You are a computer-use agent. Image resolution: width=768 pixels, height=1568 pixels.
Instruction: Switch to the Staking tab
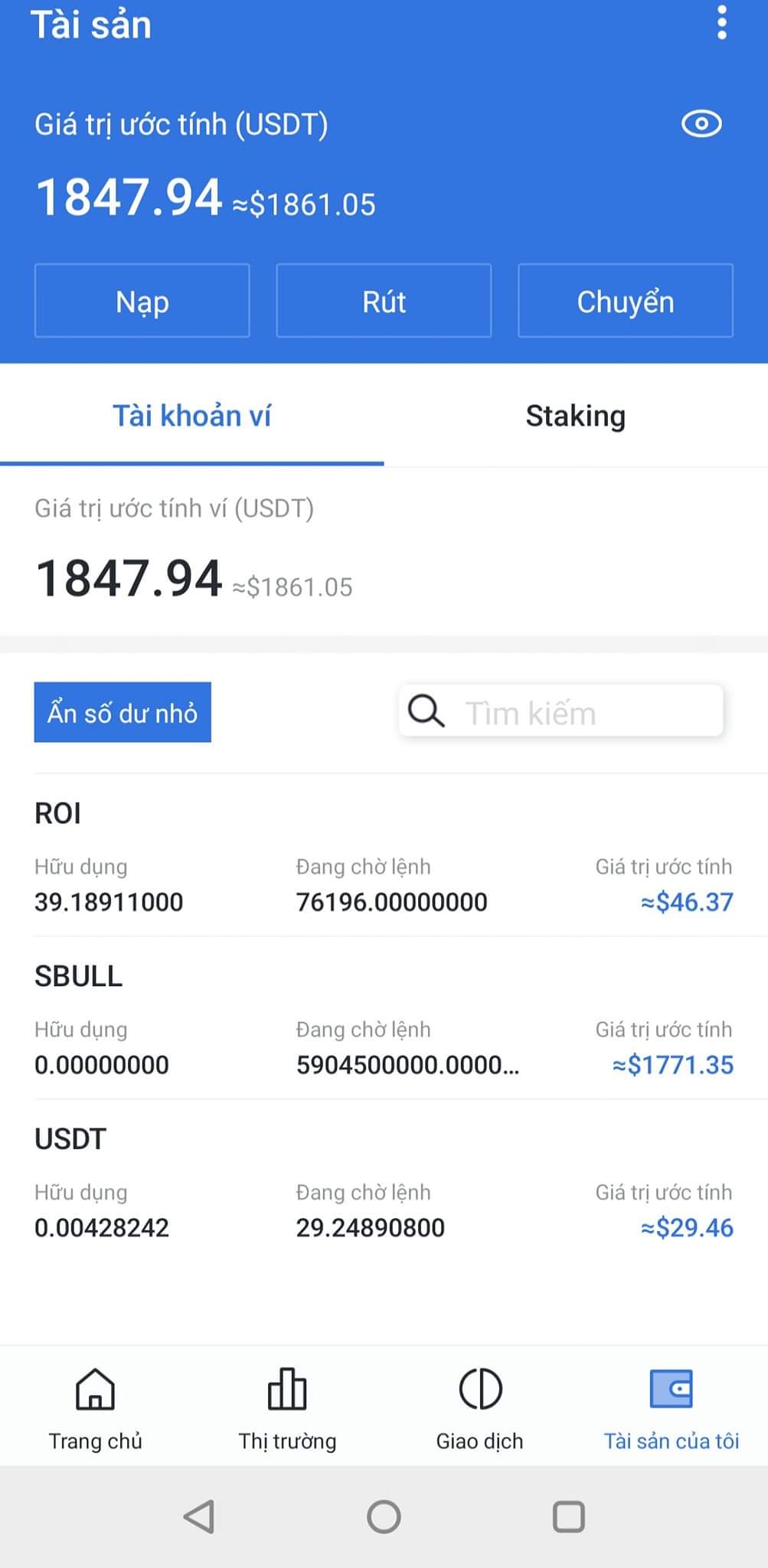click(x=575, y=416)
